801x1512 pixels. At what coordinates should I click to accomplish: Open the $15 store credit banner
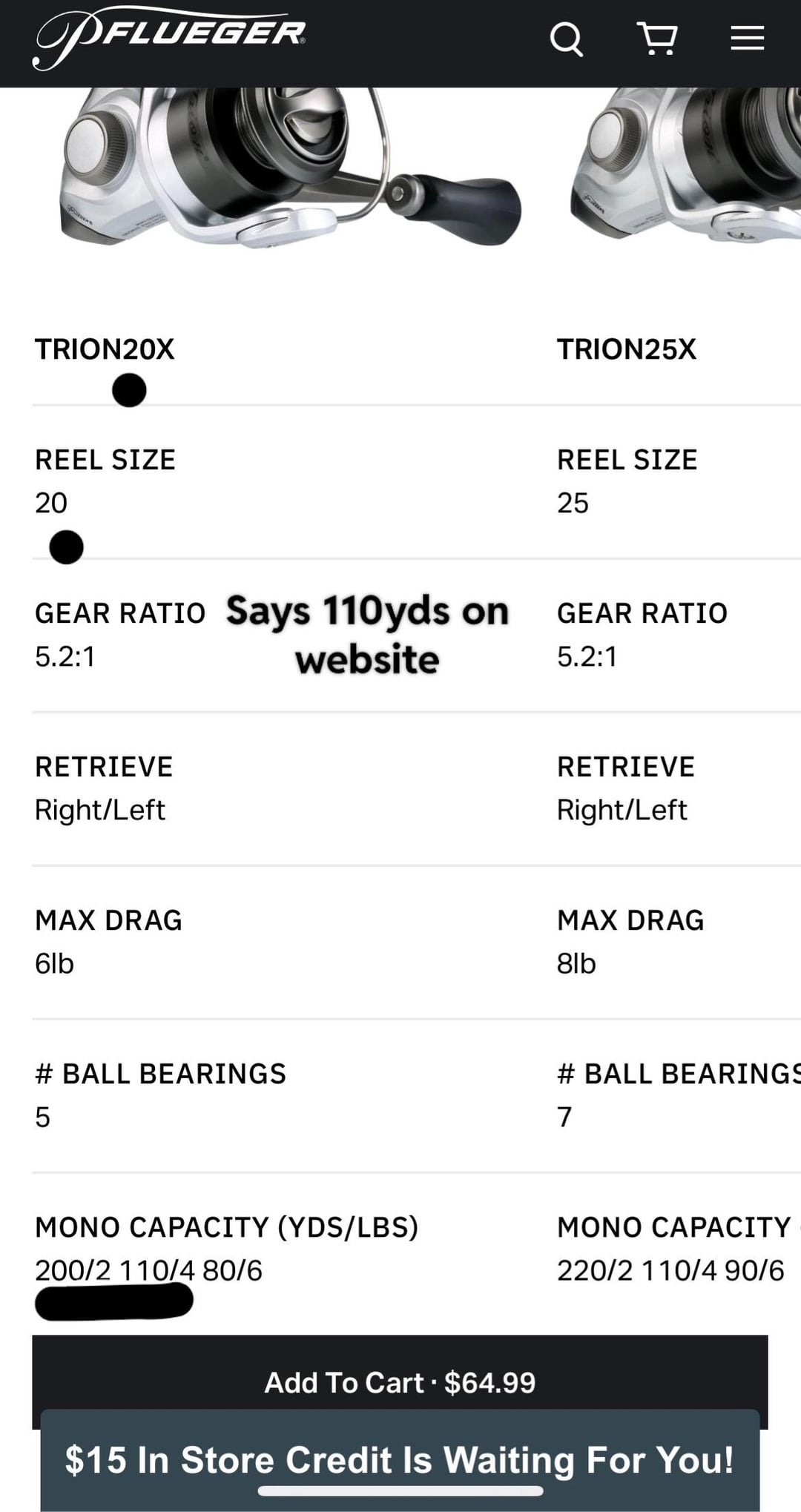(x=400, y=1459)
